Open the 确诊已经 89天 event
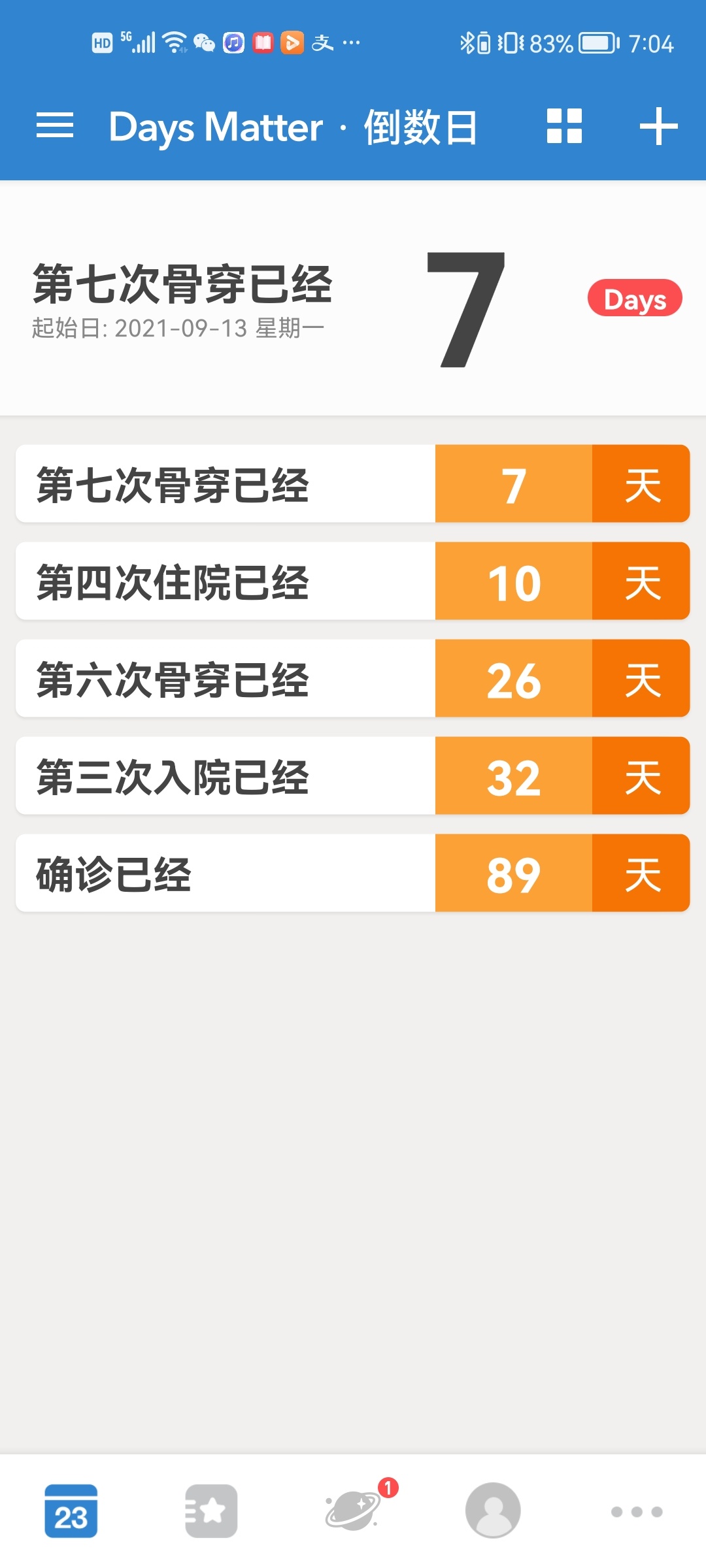This screenshot has height=1568, width=706. [x=353, y=873]
